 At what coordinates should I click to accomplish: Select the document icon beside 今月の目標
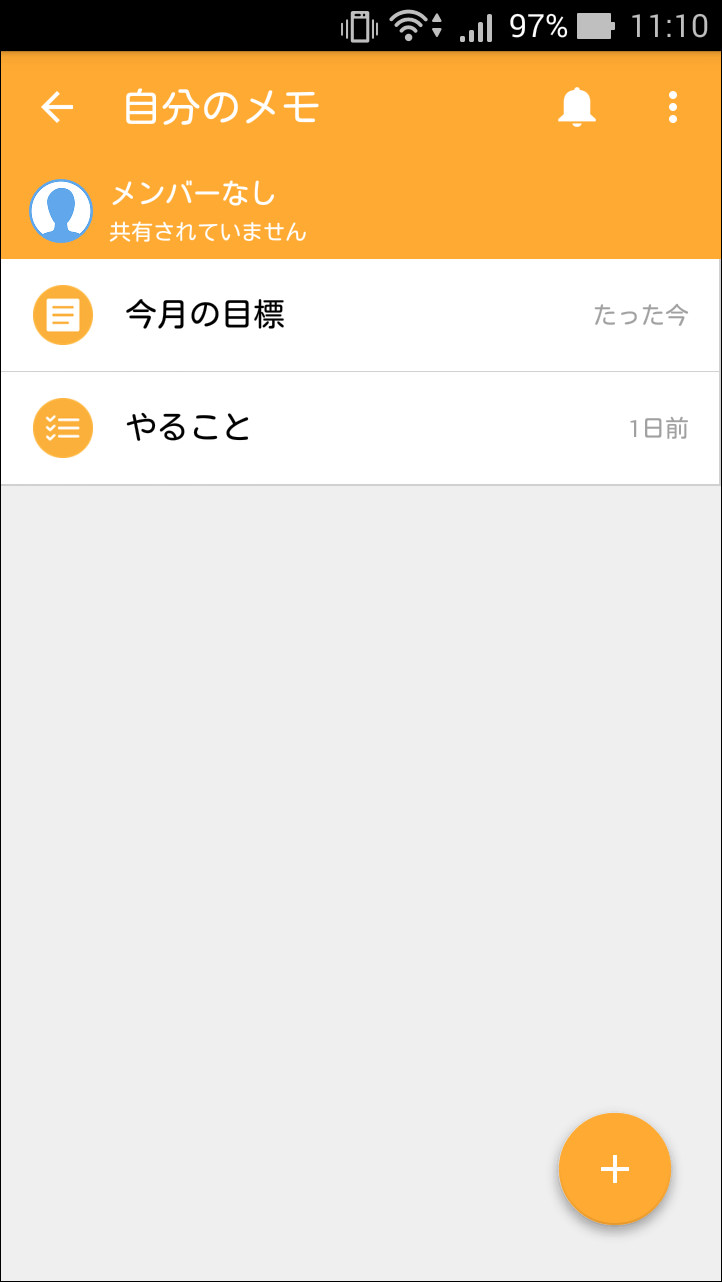(62, 315)
